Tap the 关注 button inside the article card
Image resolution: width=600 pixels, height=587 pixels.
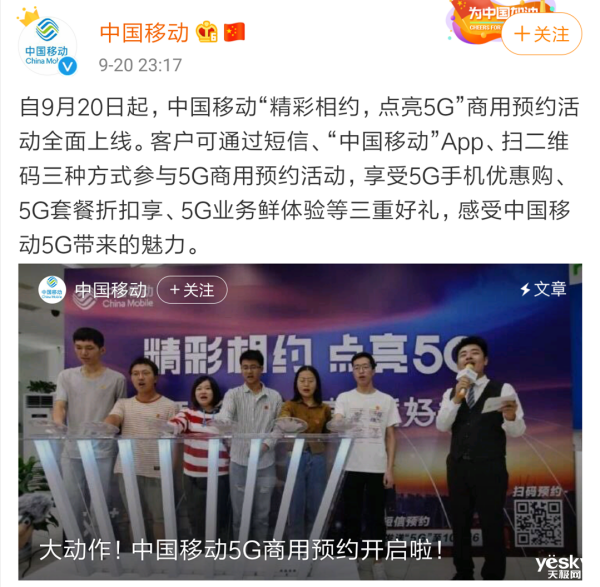coord(190,290)
